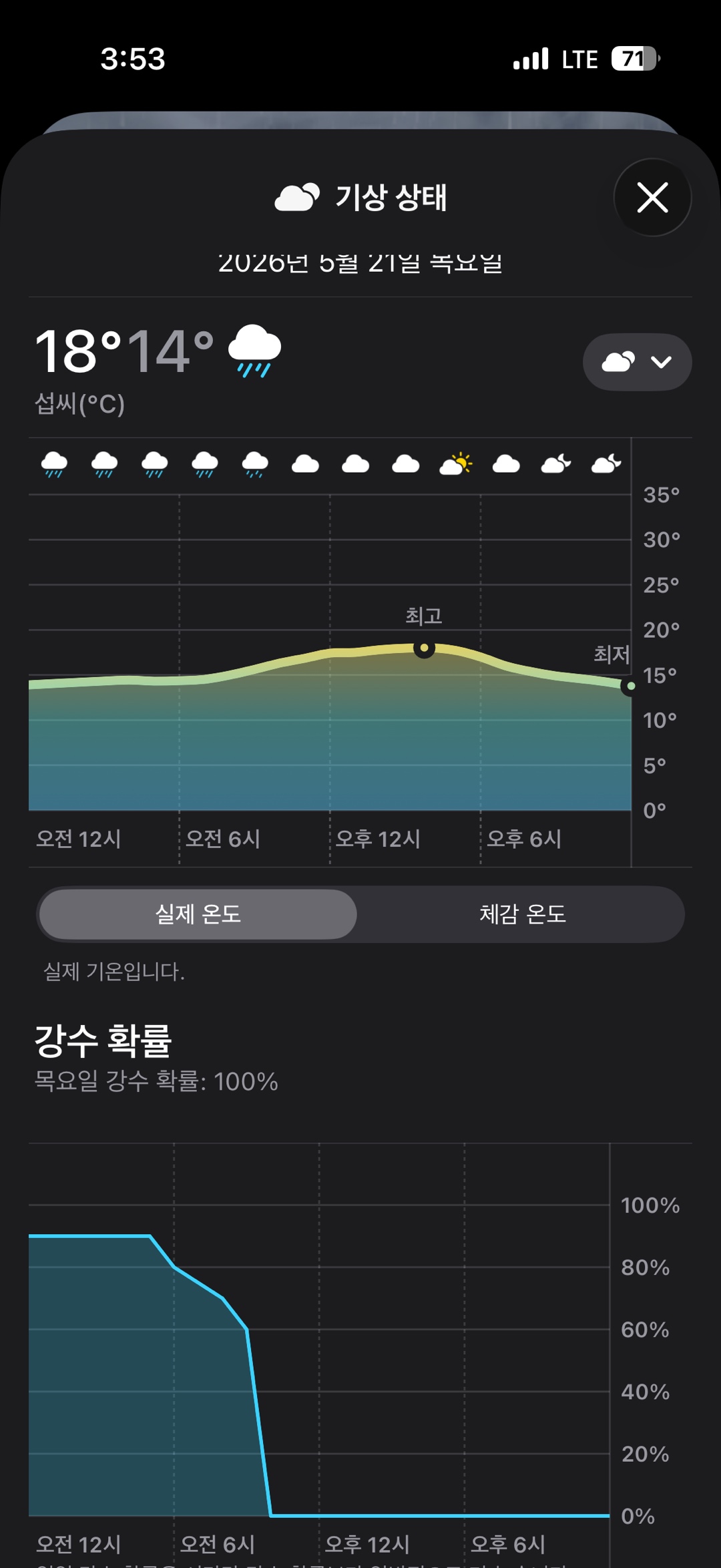
Task: Switch to 체감 온도 view
Action: [522, 914]
